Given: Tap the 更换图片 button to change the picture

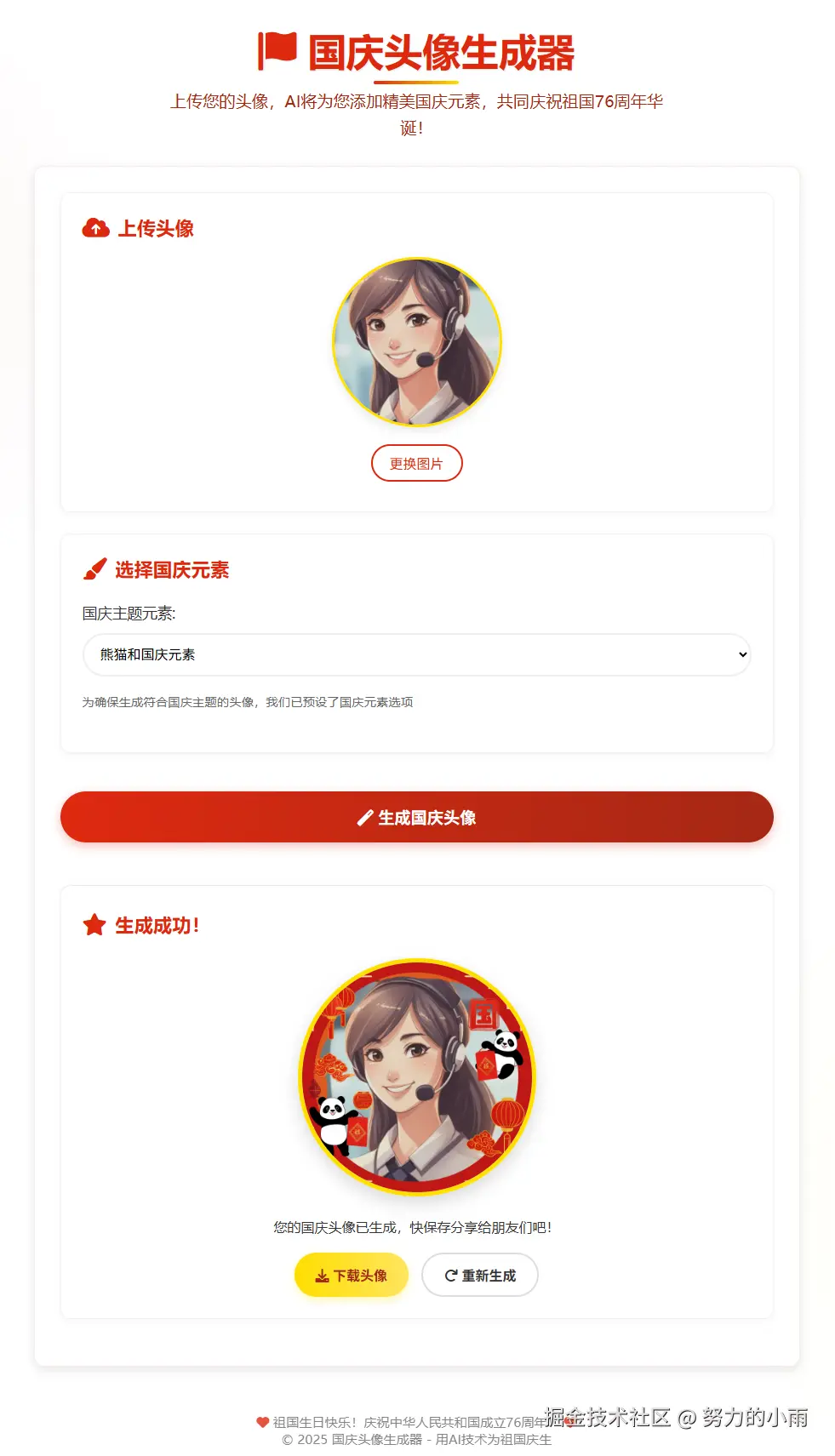Looking at the screenshot, I should [416, 463].
